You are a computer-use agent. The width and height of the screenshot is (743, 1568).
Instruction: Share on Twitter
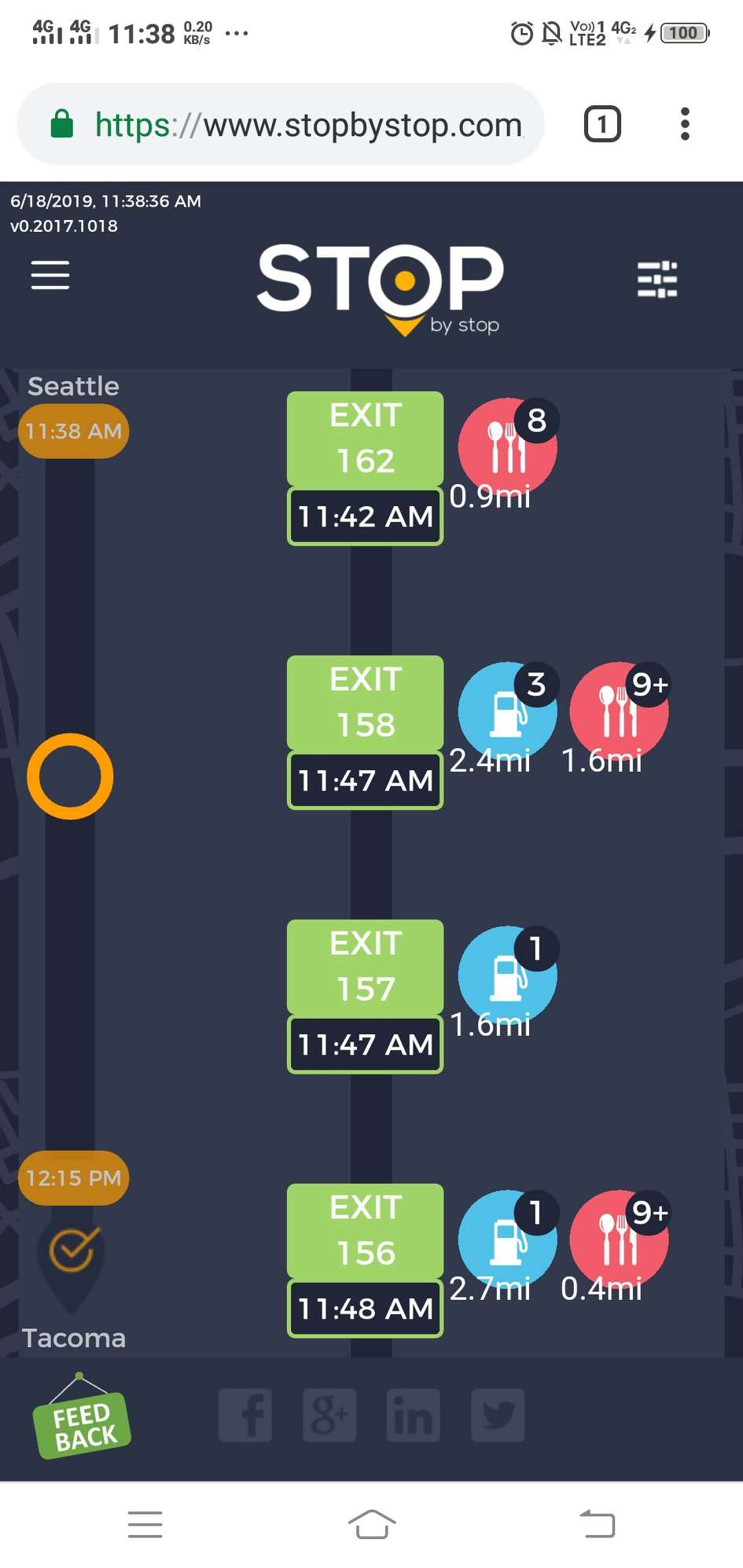498,1415
